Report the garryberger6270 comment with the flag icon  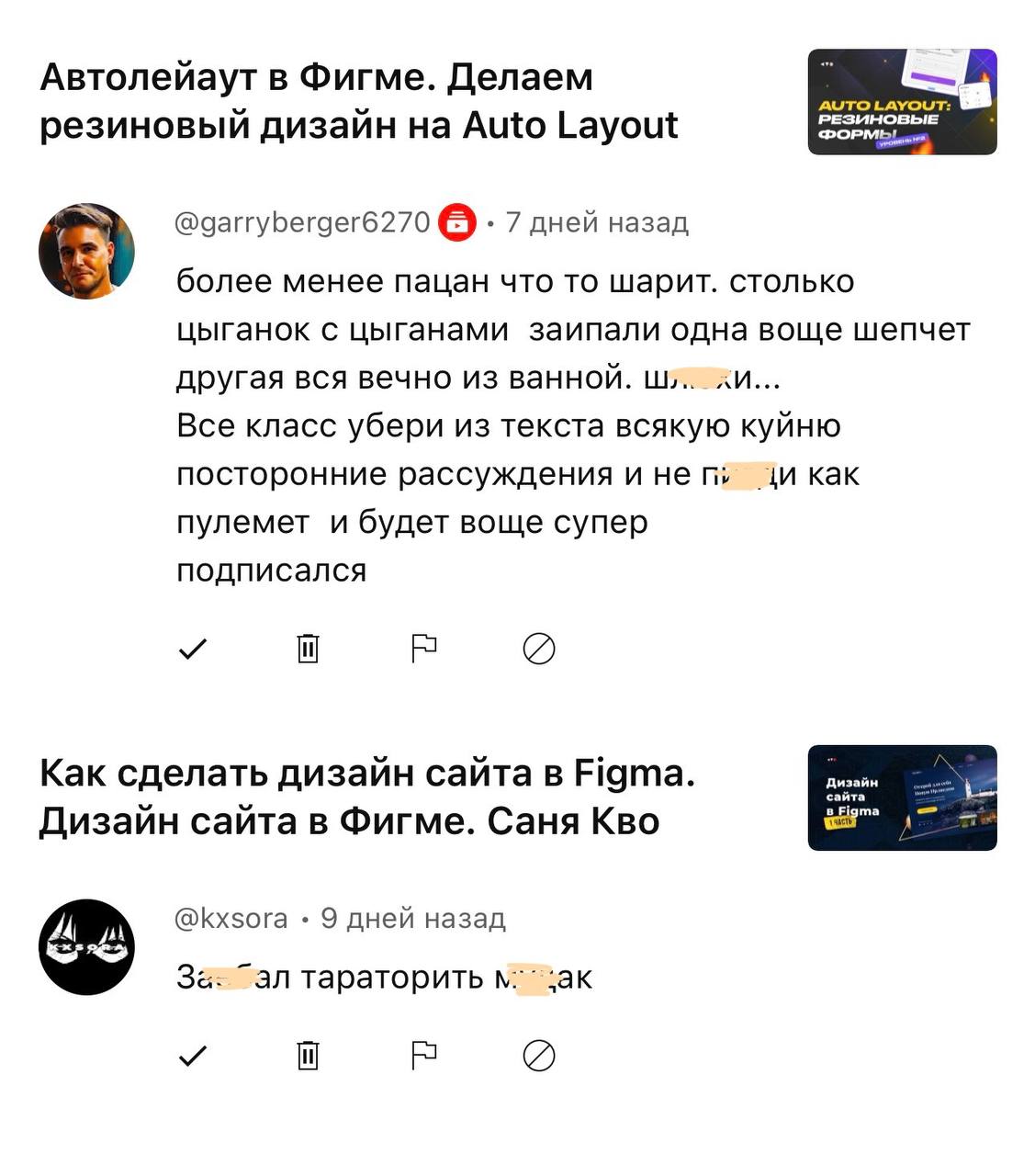423,649
